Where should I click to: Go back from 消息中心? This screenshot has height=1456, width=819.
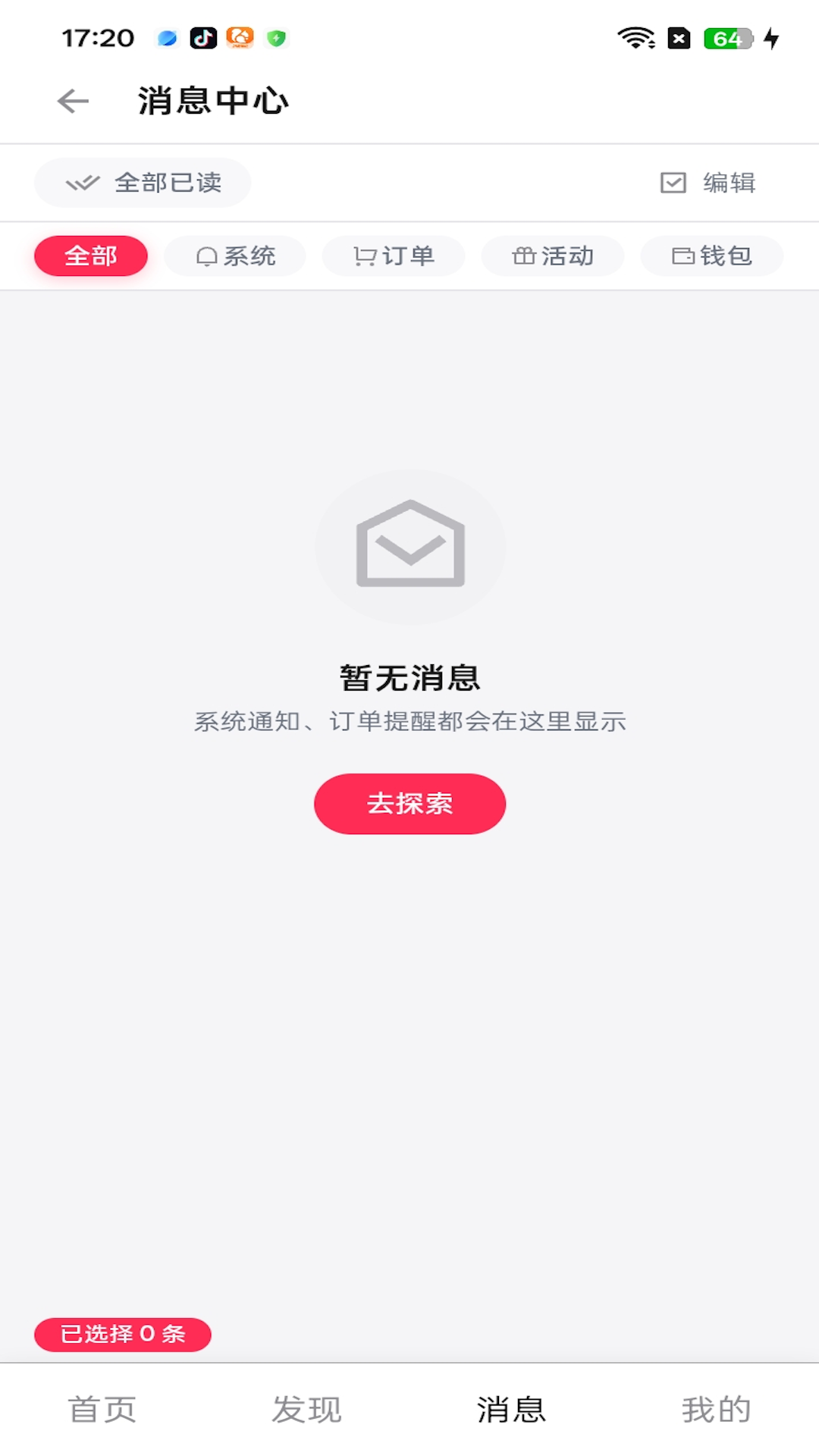coord(74,101)
